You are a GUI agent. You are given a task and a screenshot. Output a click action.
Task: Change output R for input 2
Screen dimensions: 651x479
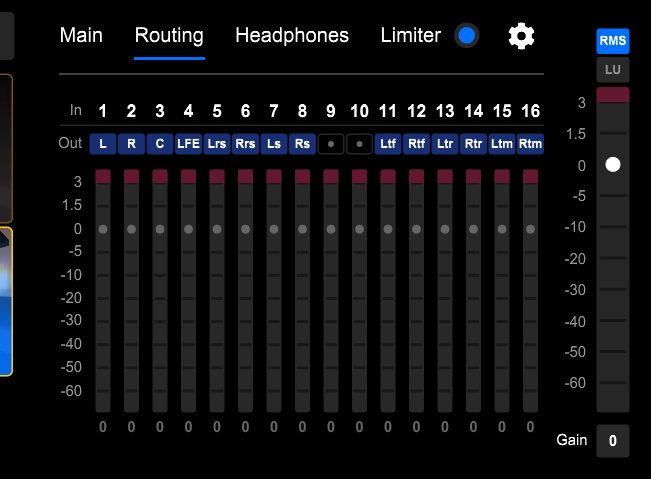[131, 143]
